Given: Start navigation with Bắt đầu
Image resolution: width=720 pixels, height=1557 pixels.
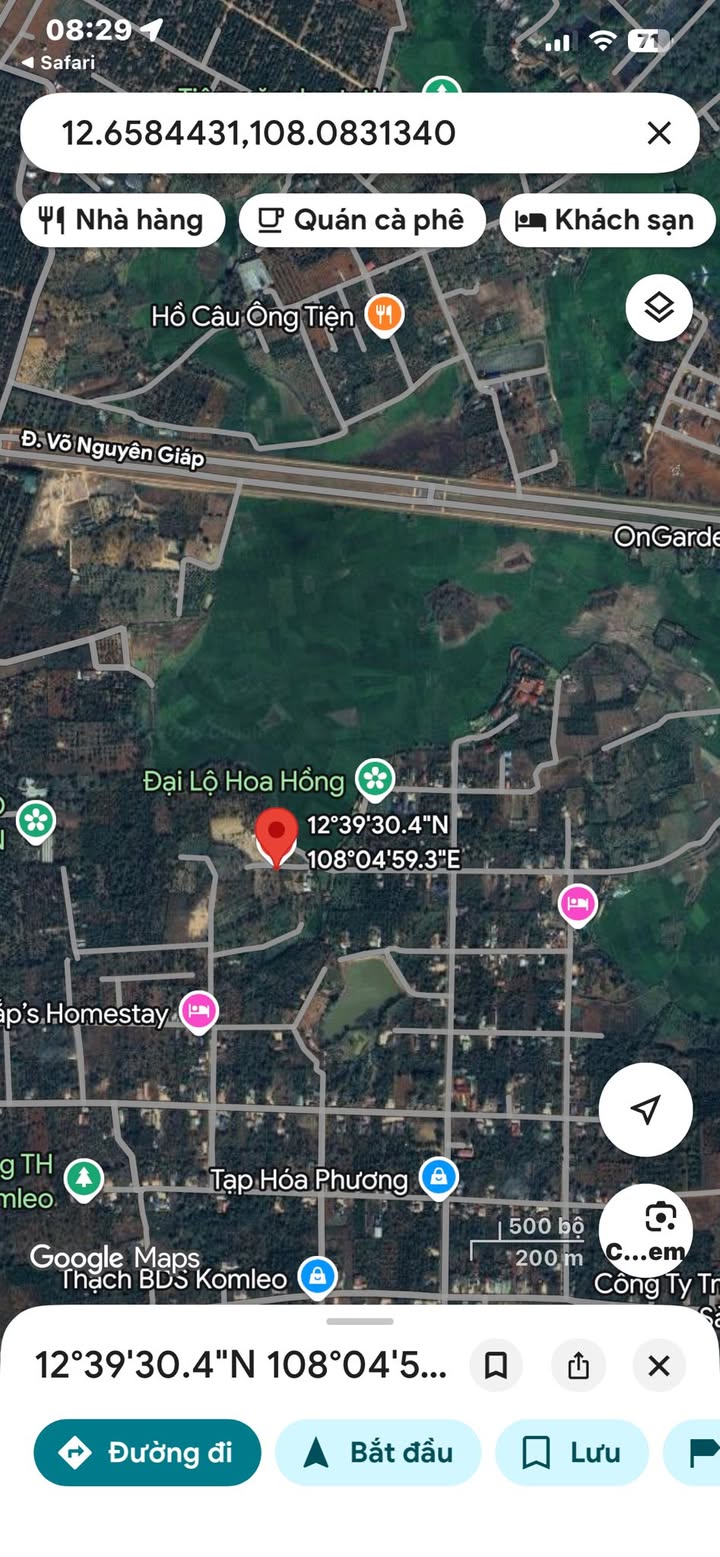Looking at the screenshot, I should (378, 1452).
